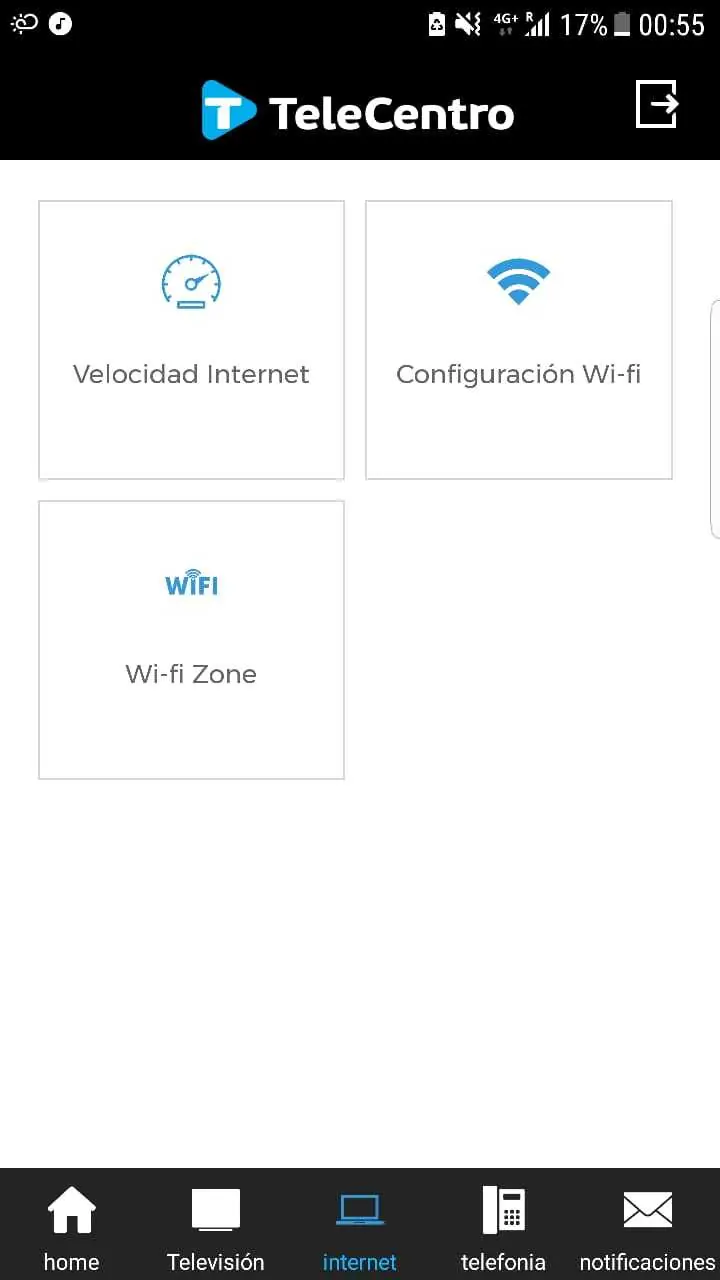
Task: Open the Velocidad Internet speedometer icon
Action: pyautogui.click(x=191, y=282)
